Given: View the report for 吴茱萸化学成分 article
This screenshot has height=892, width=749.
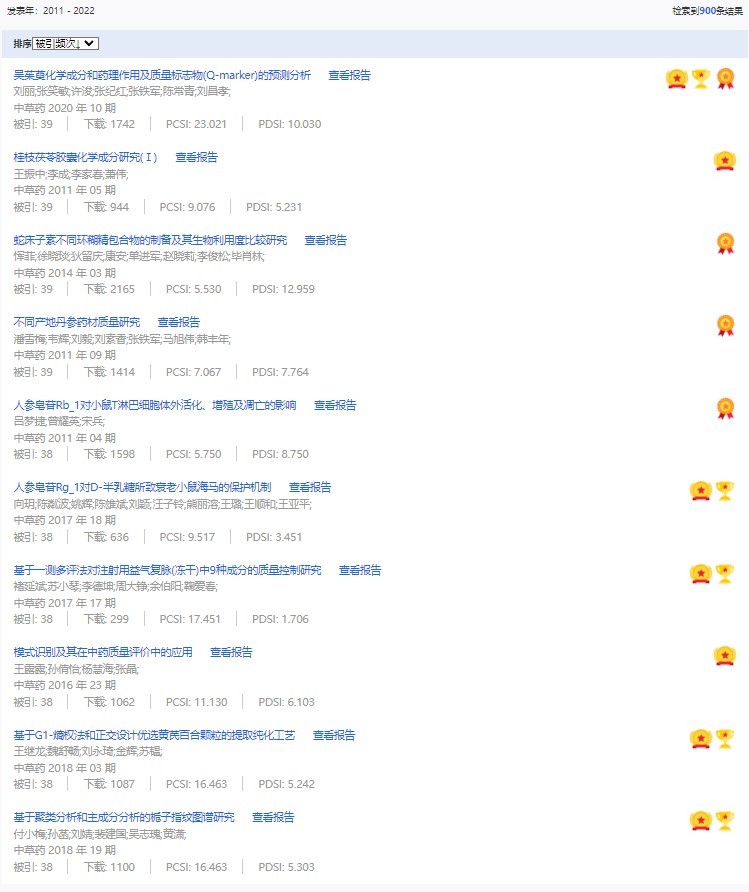Looking at the screenshot, I should point(349,75).
